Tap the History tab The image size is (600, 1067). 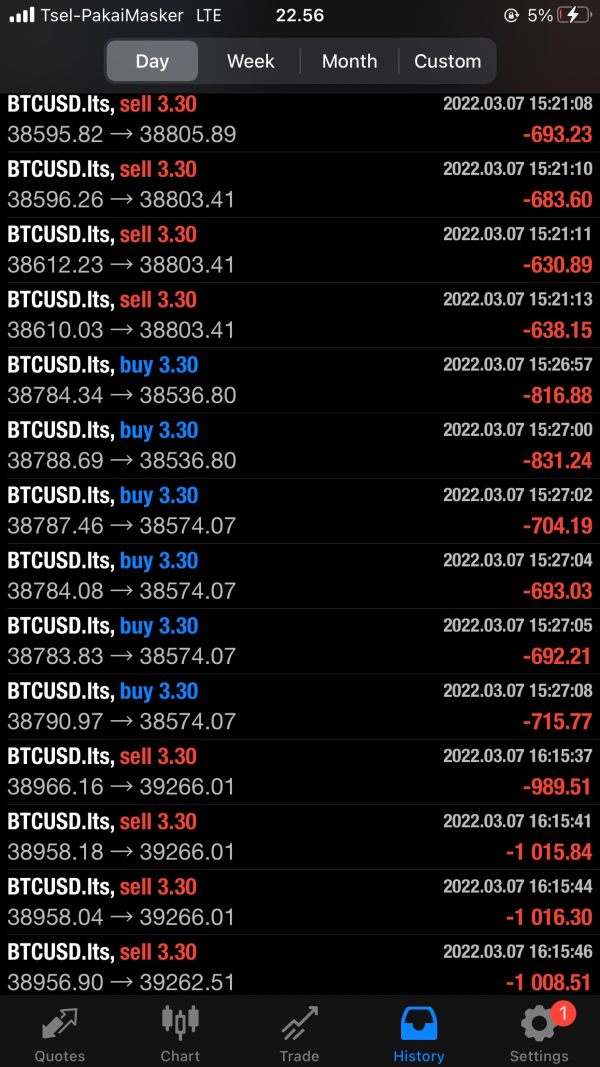pos(418,1034)
